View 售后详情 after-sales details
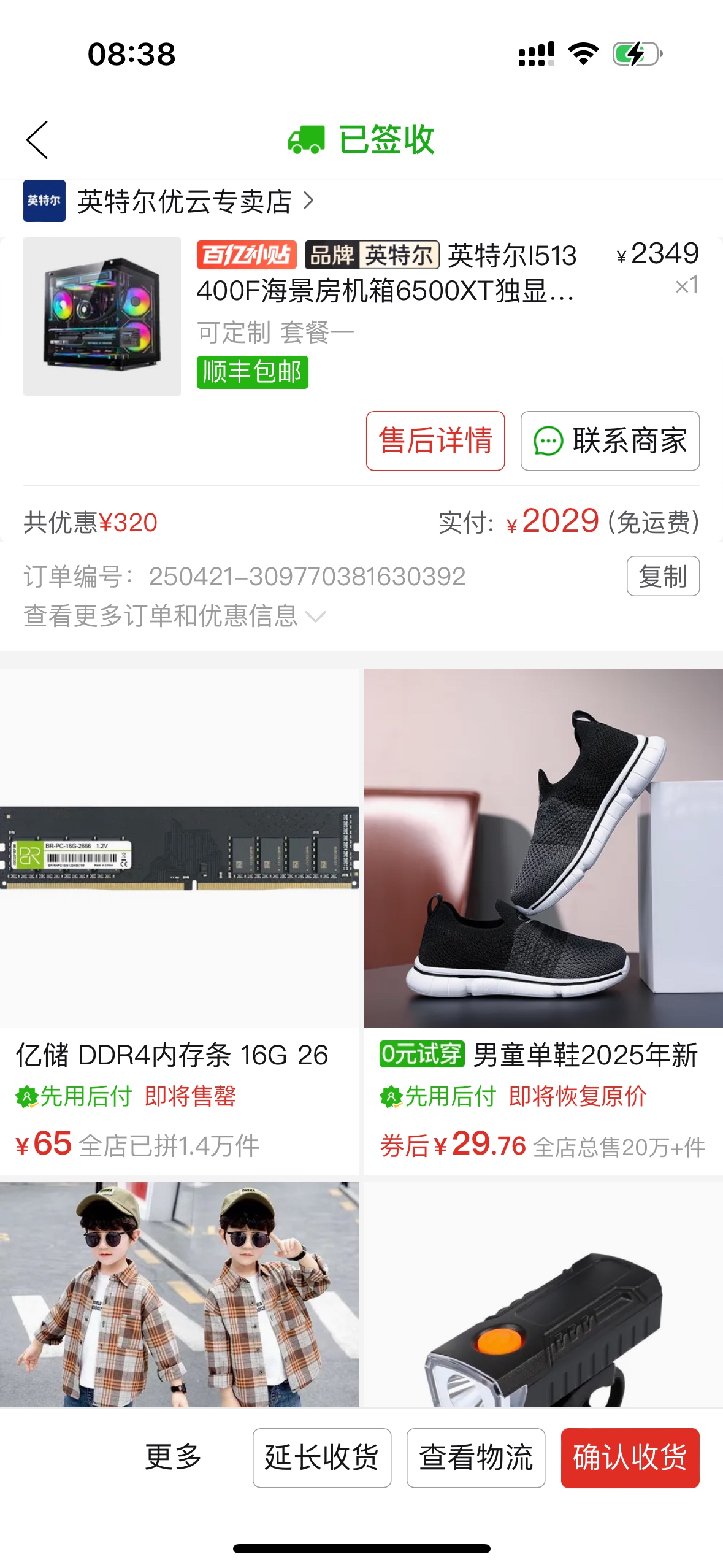This screenshot has height=1568, width=723. (x=435, y=441)
